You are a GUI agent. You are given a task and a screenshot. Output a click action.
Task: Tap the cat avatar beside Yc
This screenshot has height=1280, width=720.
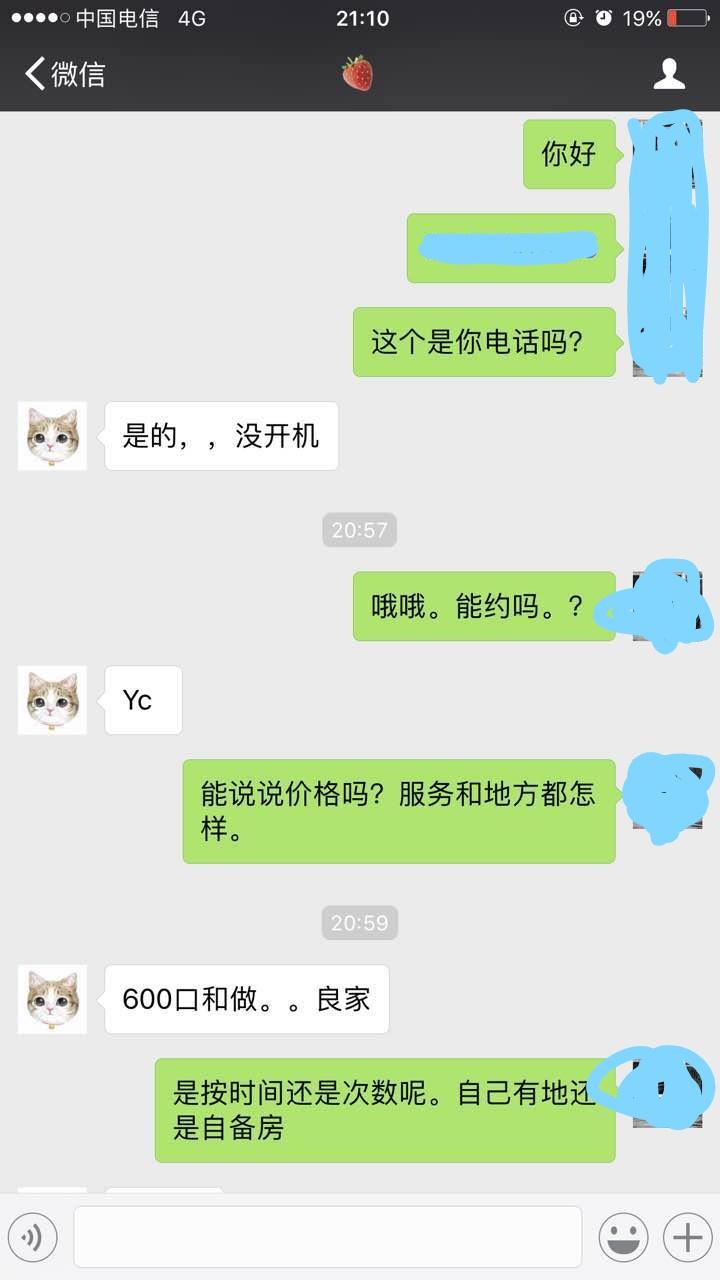[52, 700]
